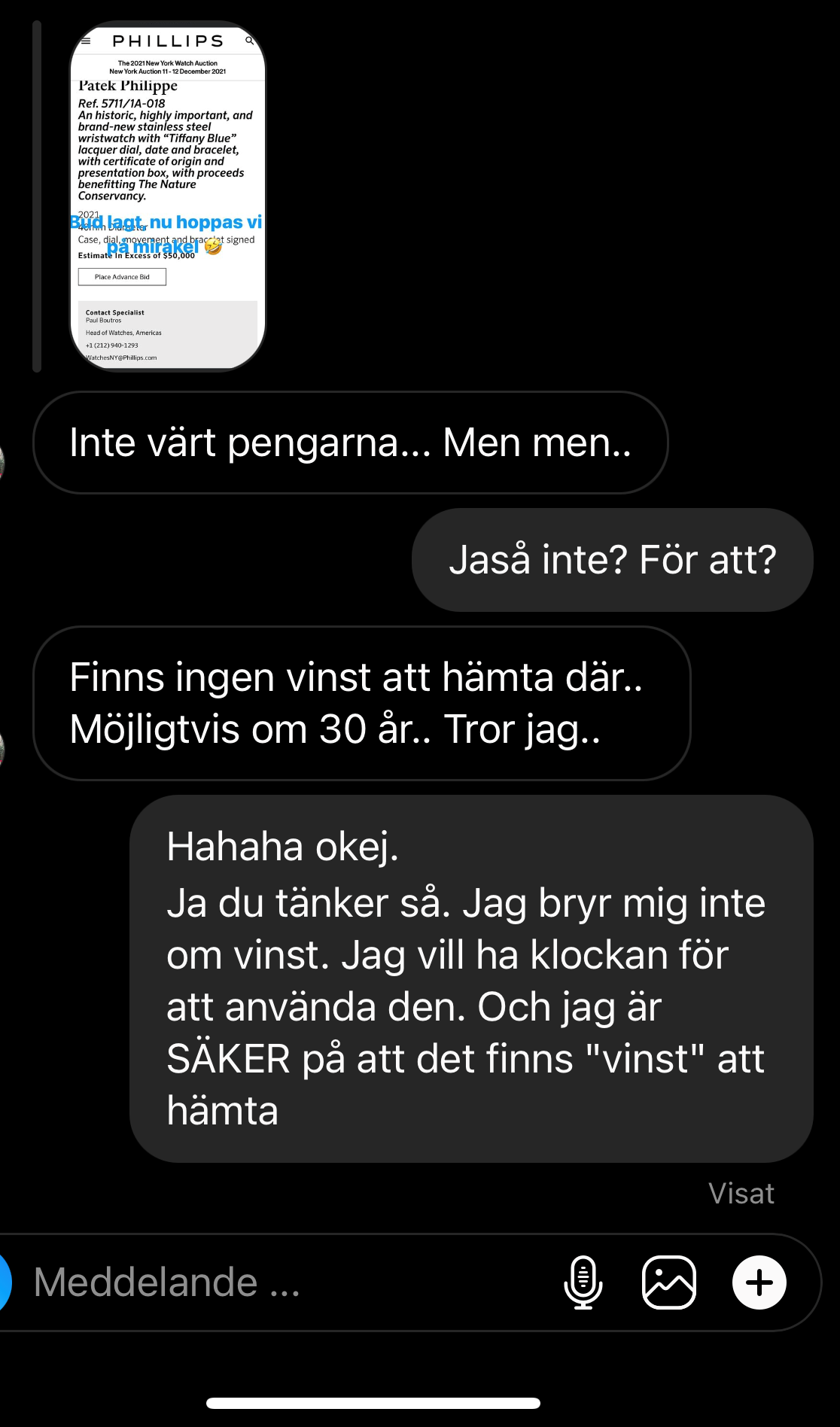
Task: Open the plus menu for more attachments
Action: (x=759, y=1282)
